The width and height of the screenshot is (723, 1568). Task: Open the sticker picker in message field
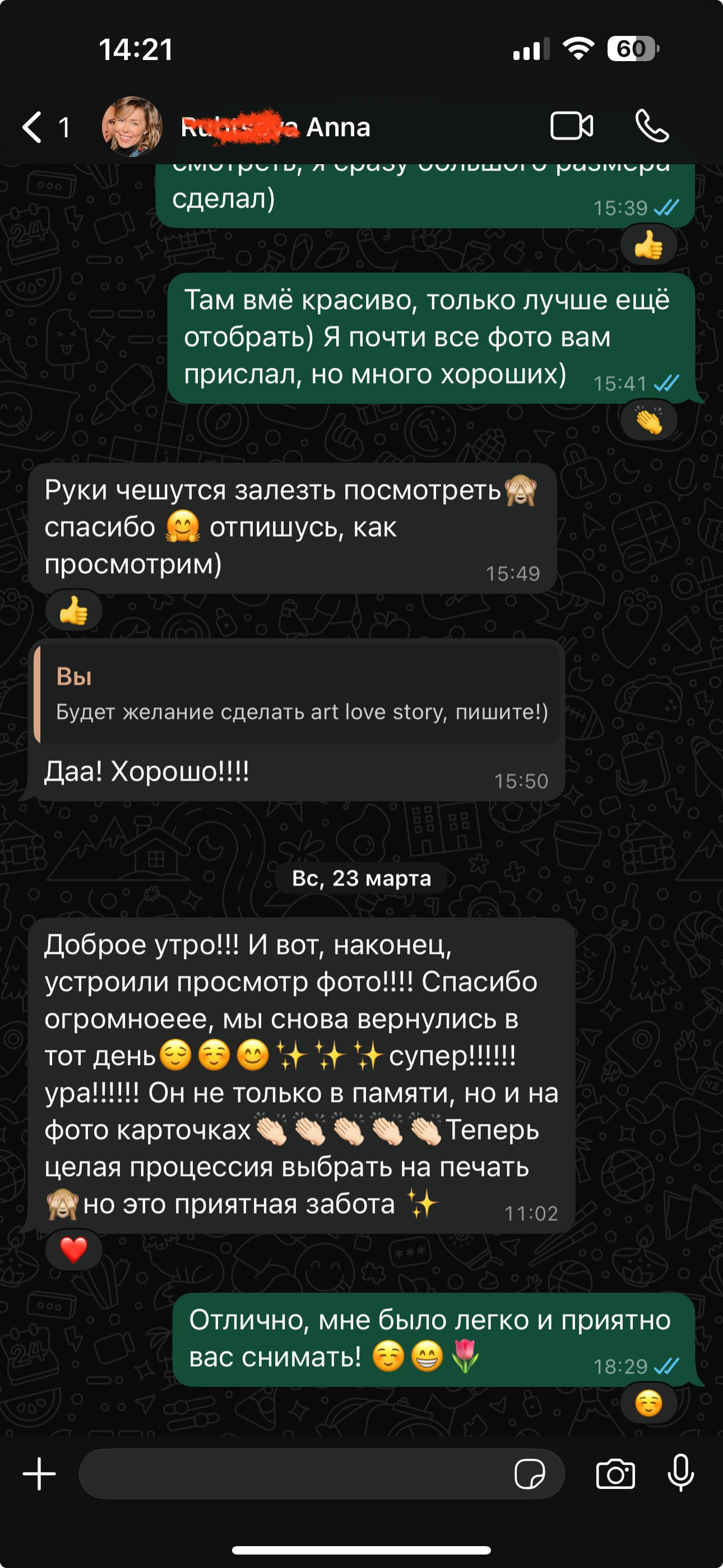coord(530,1474)
